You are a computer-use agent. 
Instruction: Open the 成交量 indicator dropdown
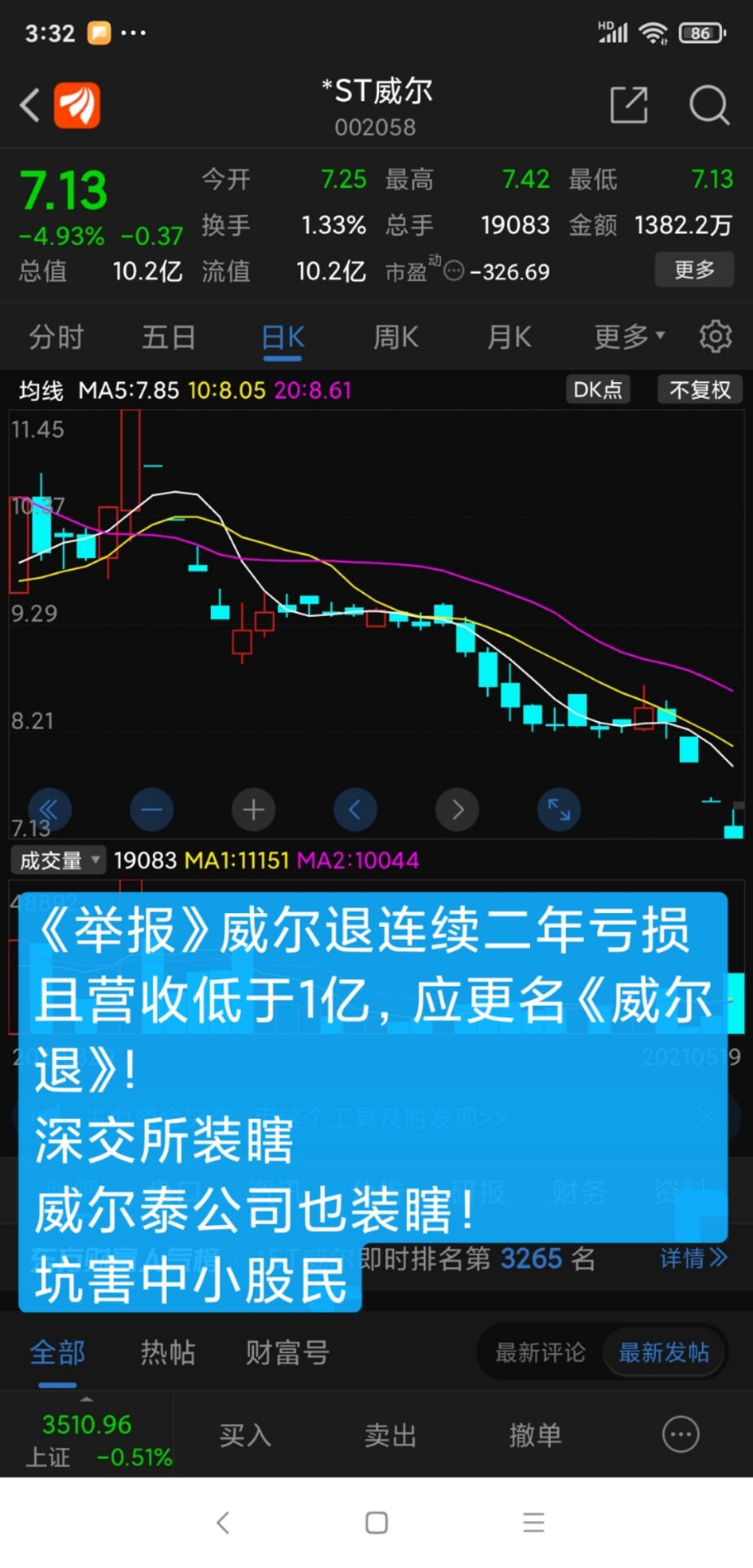[57, 859]
